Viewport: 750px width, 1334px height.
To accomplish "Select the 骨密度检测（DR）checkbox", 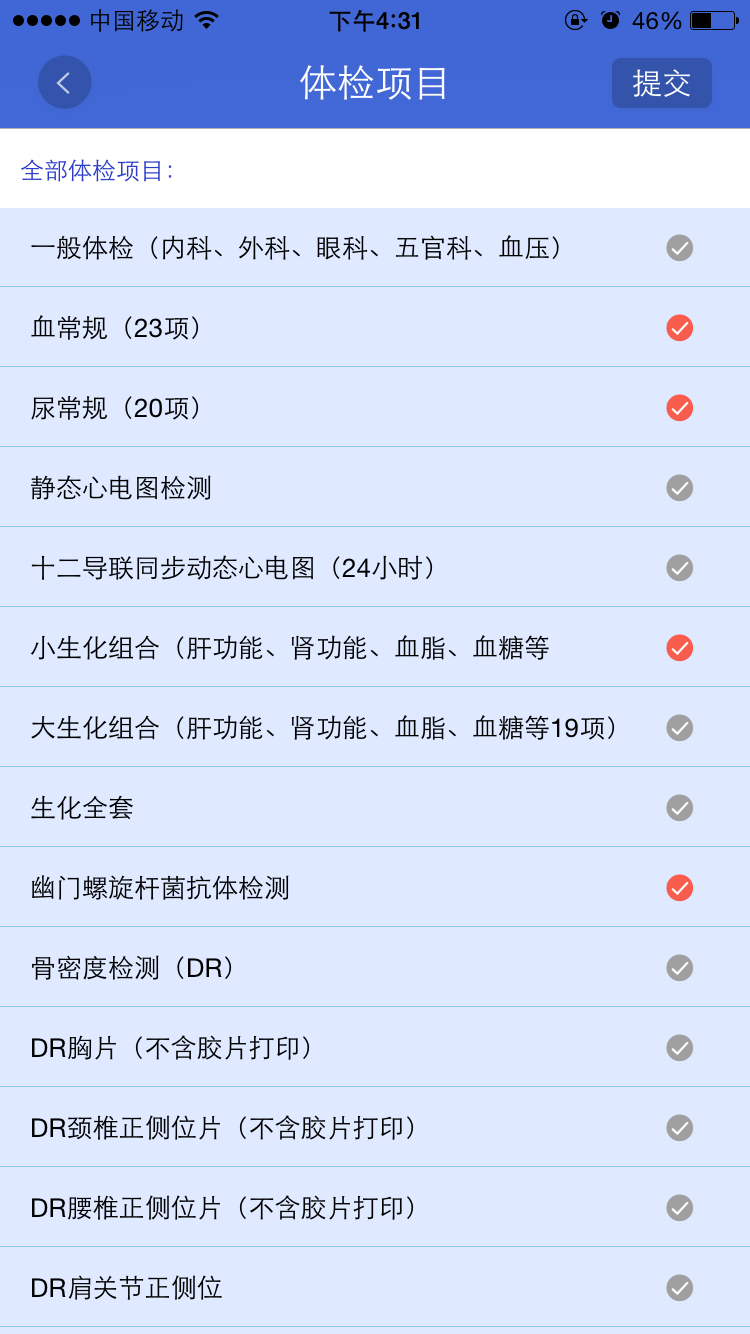I will click(x=679, y=967).
